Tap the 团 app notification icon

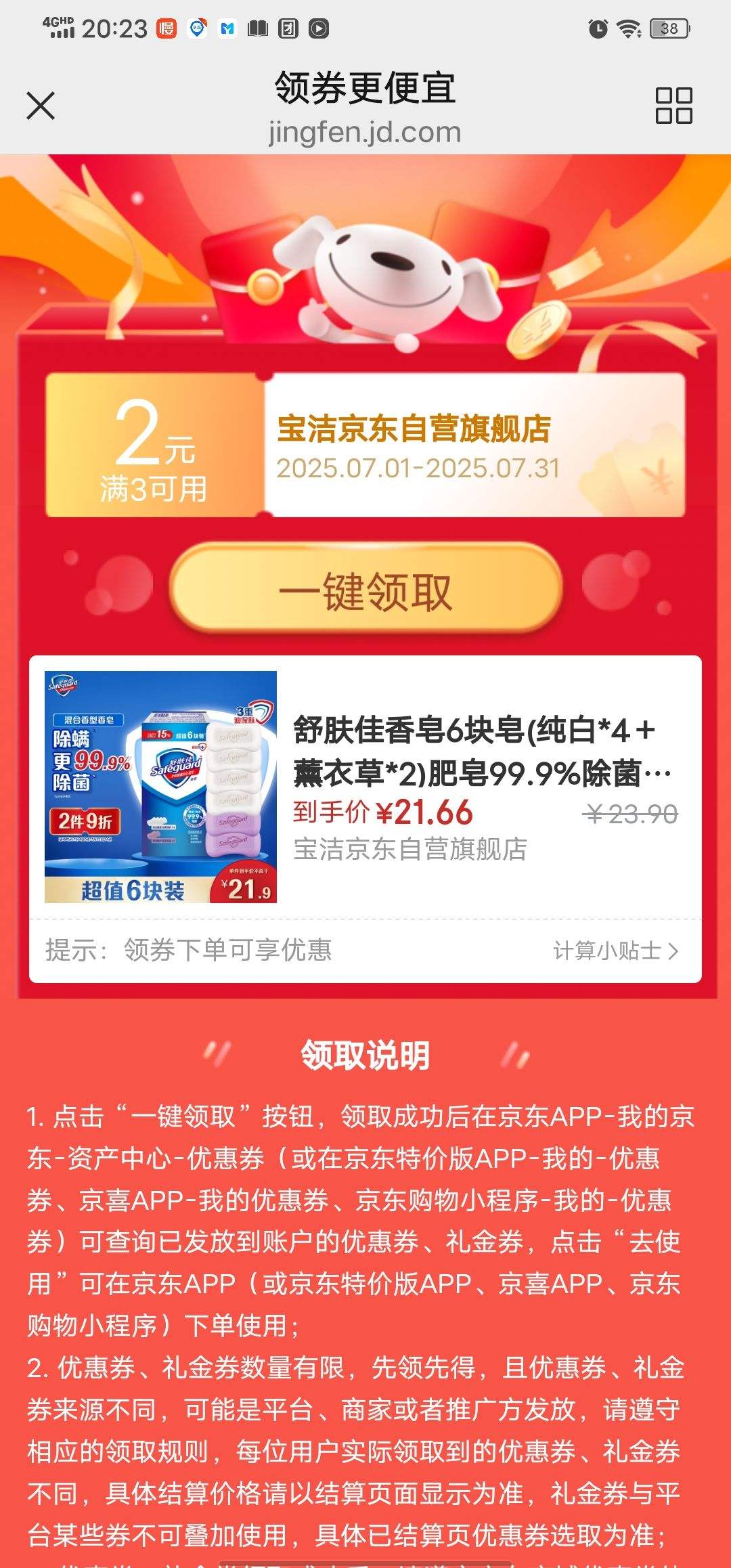[290, 28]
